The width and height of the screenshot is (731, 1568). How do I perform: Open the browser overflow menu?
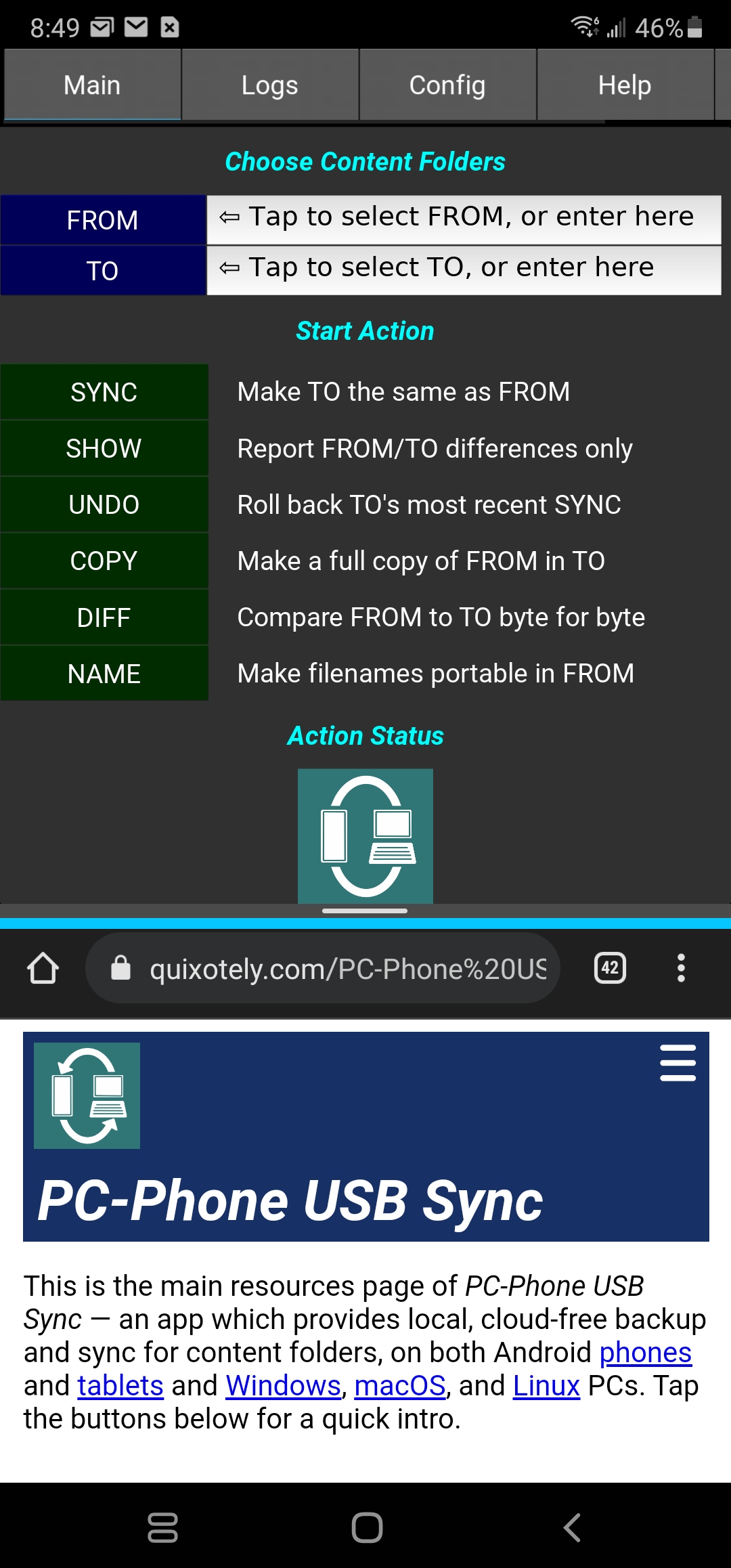click(681, 968)
